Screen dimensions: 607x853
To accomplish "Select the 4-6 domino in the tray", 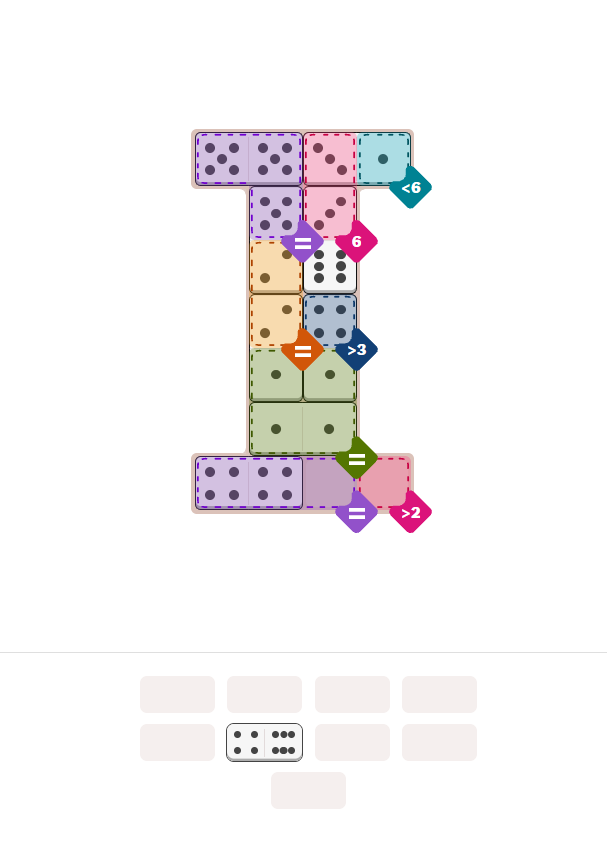I will (264, 742).
